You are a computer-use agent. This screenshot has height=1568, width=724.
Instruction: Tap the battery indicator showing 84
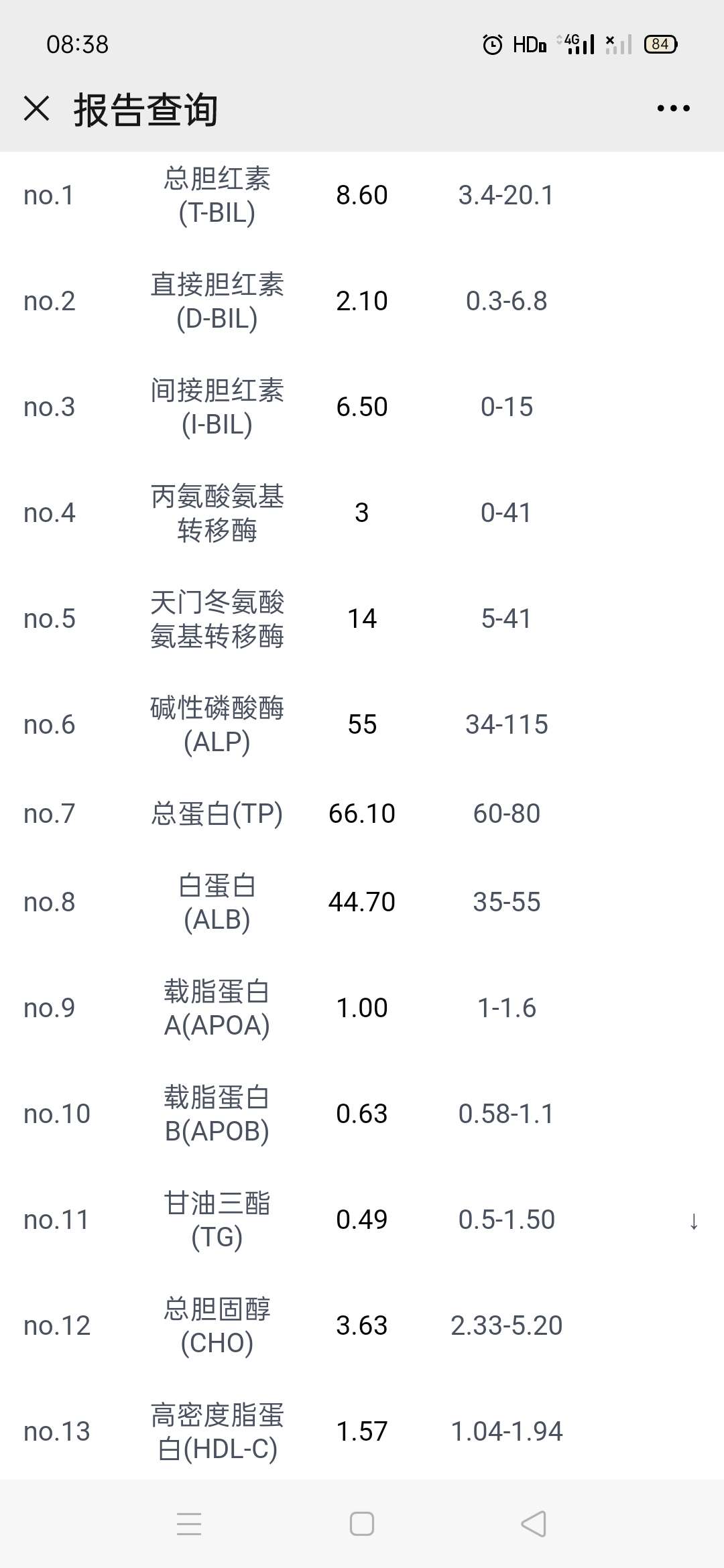click(660, 44)
